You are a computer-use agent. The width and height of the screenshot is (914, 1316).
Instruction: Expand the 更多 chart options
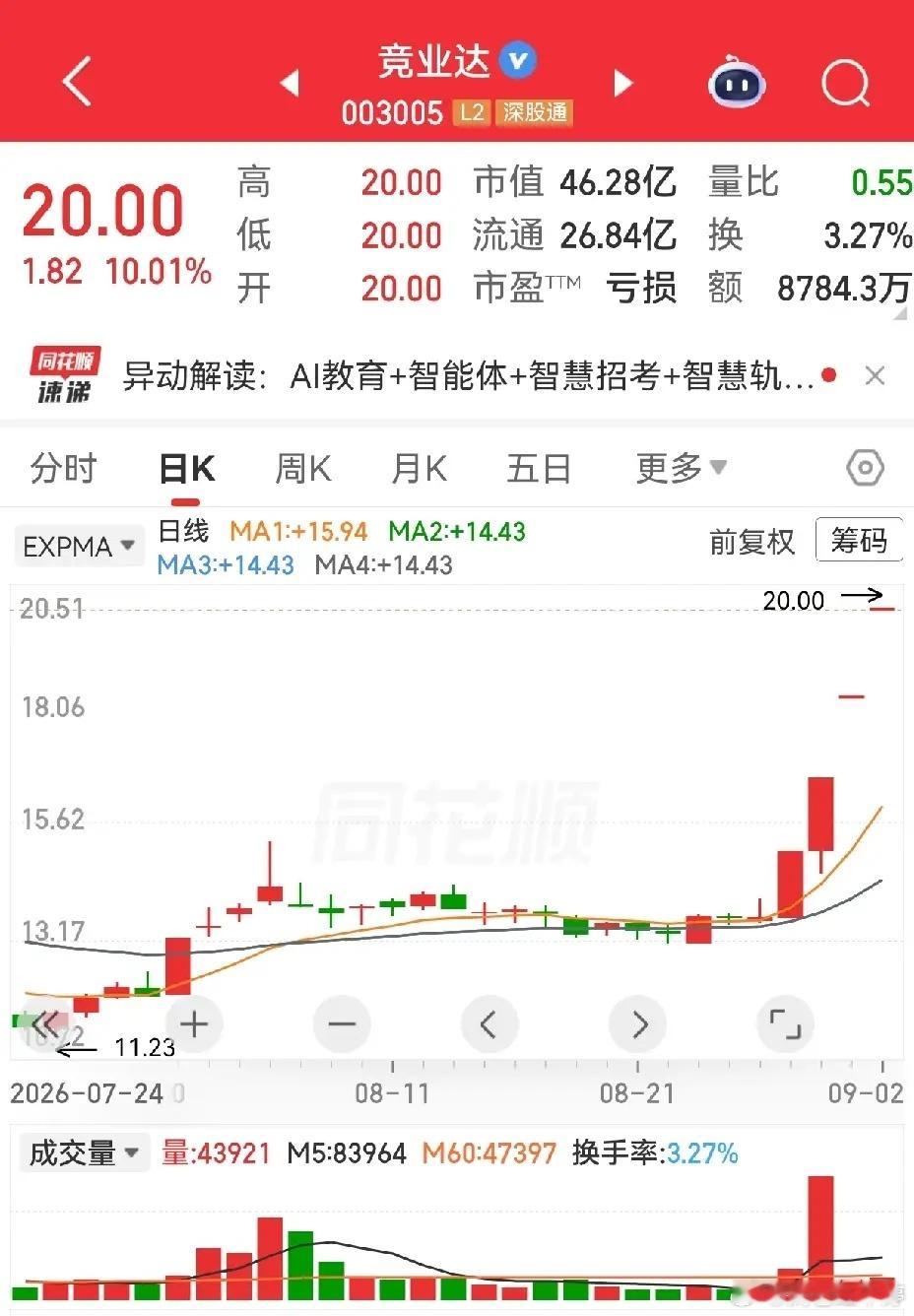pyautogui.click(x=681, y=469)
